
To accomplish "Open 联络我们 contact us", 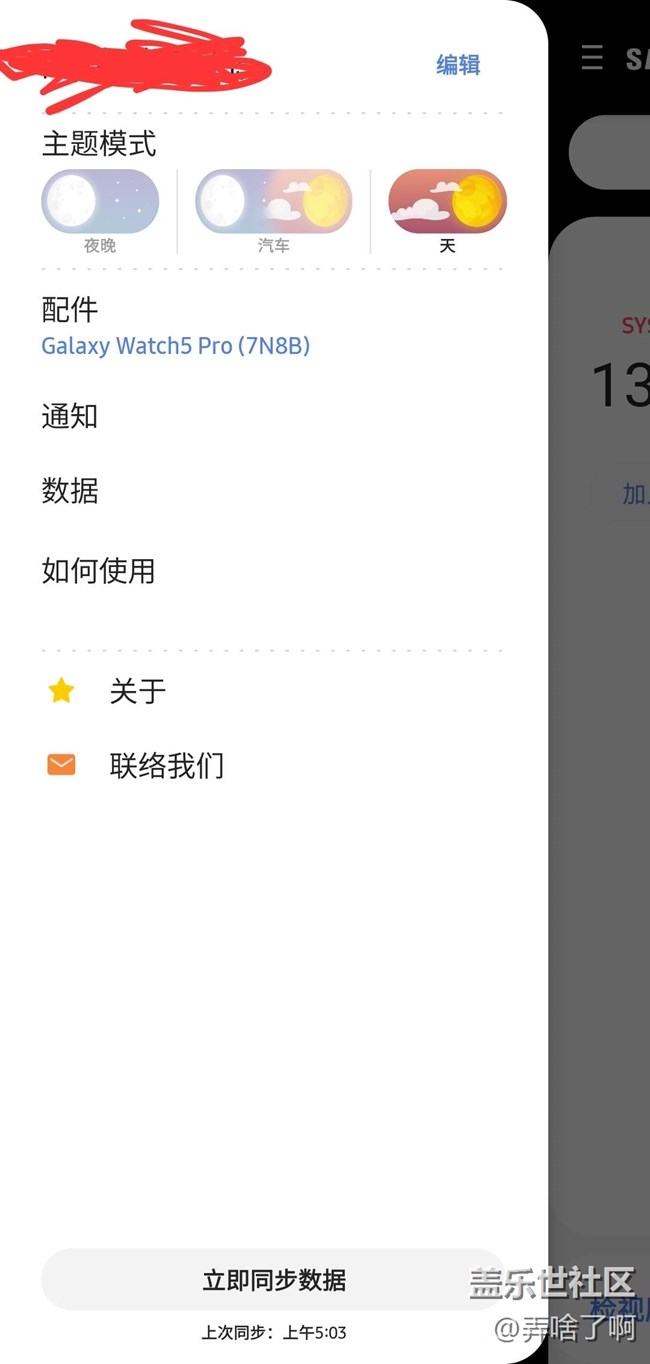I will point(166,766).
